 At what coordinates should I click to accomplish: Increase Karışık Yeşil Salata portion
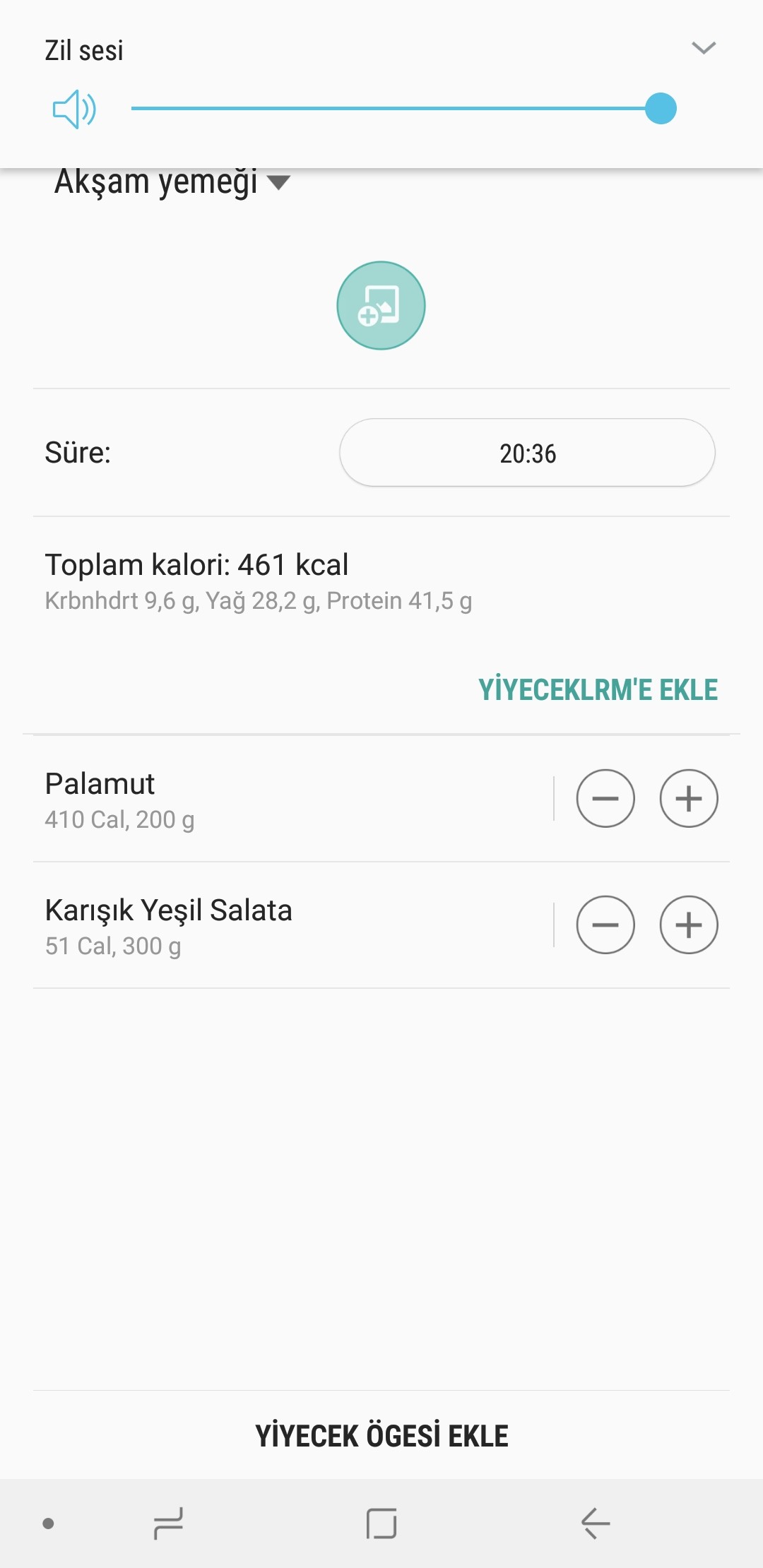click(x=689, y=925)
